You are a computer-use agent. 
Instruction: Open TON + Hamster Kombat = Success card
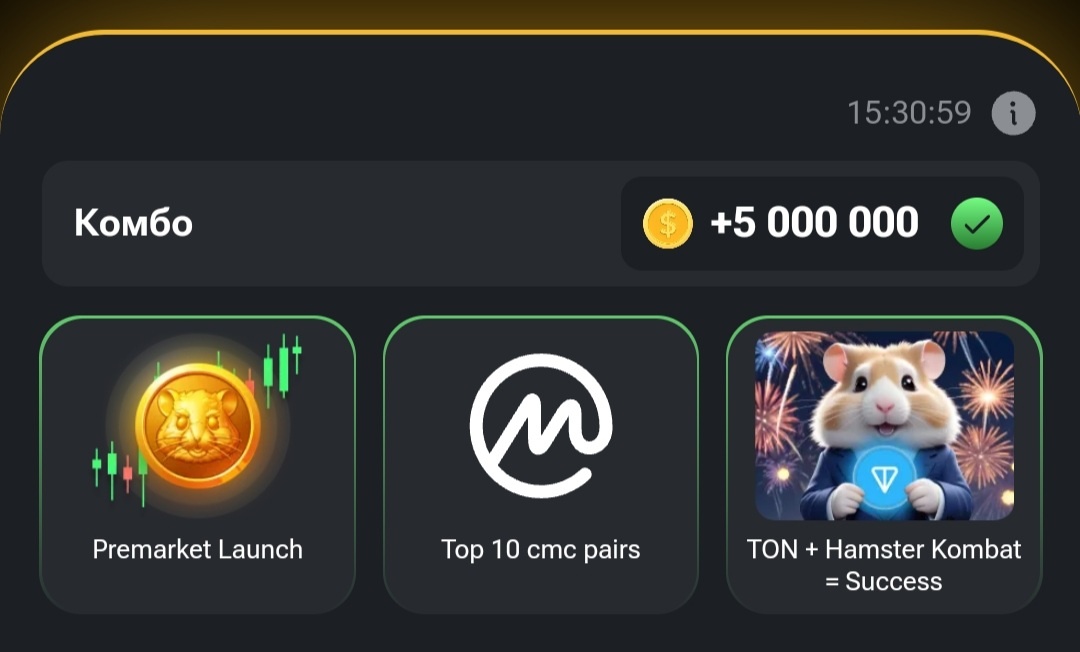[x=884, y=464]
